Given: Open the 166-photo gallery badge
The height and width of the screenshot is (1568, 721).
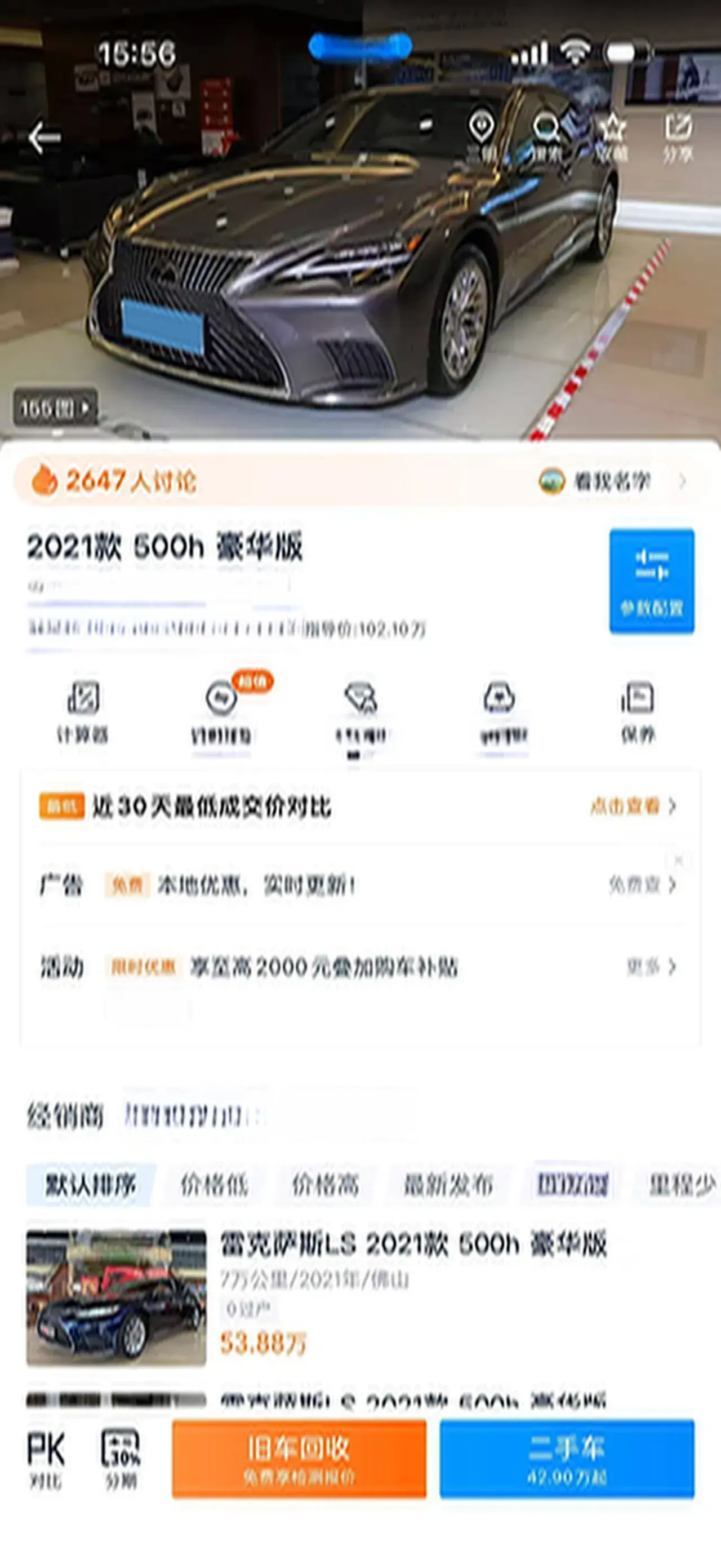Looking at the screenshot, I should (x=55, y=407).
